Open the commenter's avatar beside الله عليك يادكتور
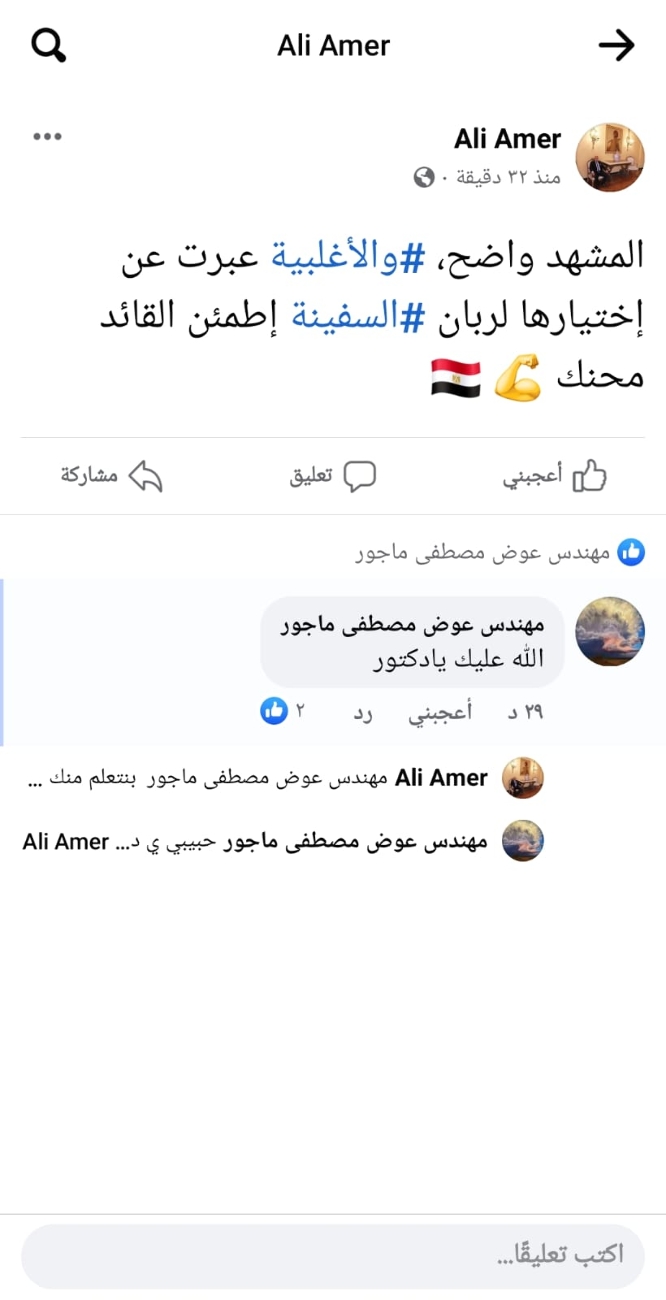The image size is (666, 1300). click(x=611, y=631)
